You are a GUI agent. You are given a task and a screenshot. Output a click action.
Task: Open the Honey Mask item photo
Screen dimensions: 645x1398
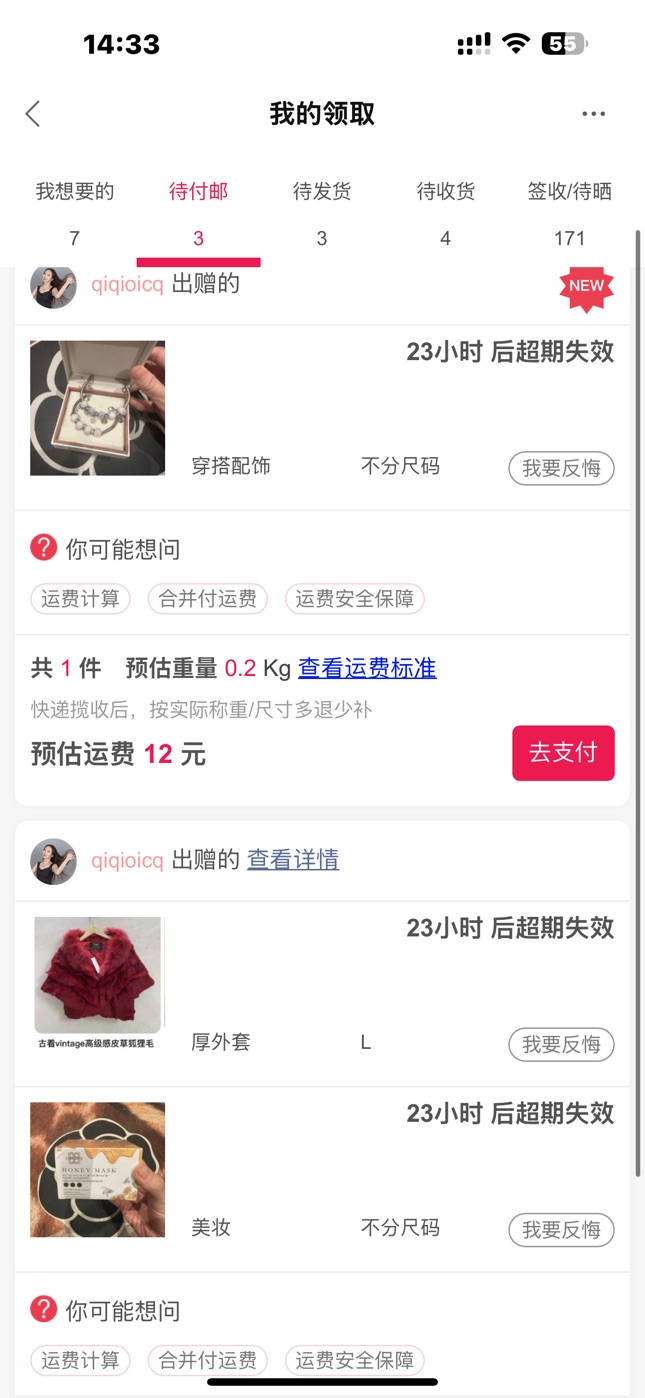coord(97,1169)
